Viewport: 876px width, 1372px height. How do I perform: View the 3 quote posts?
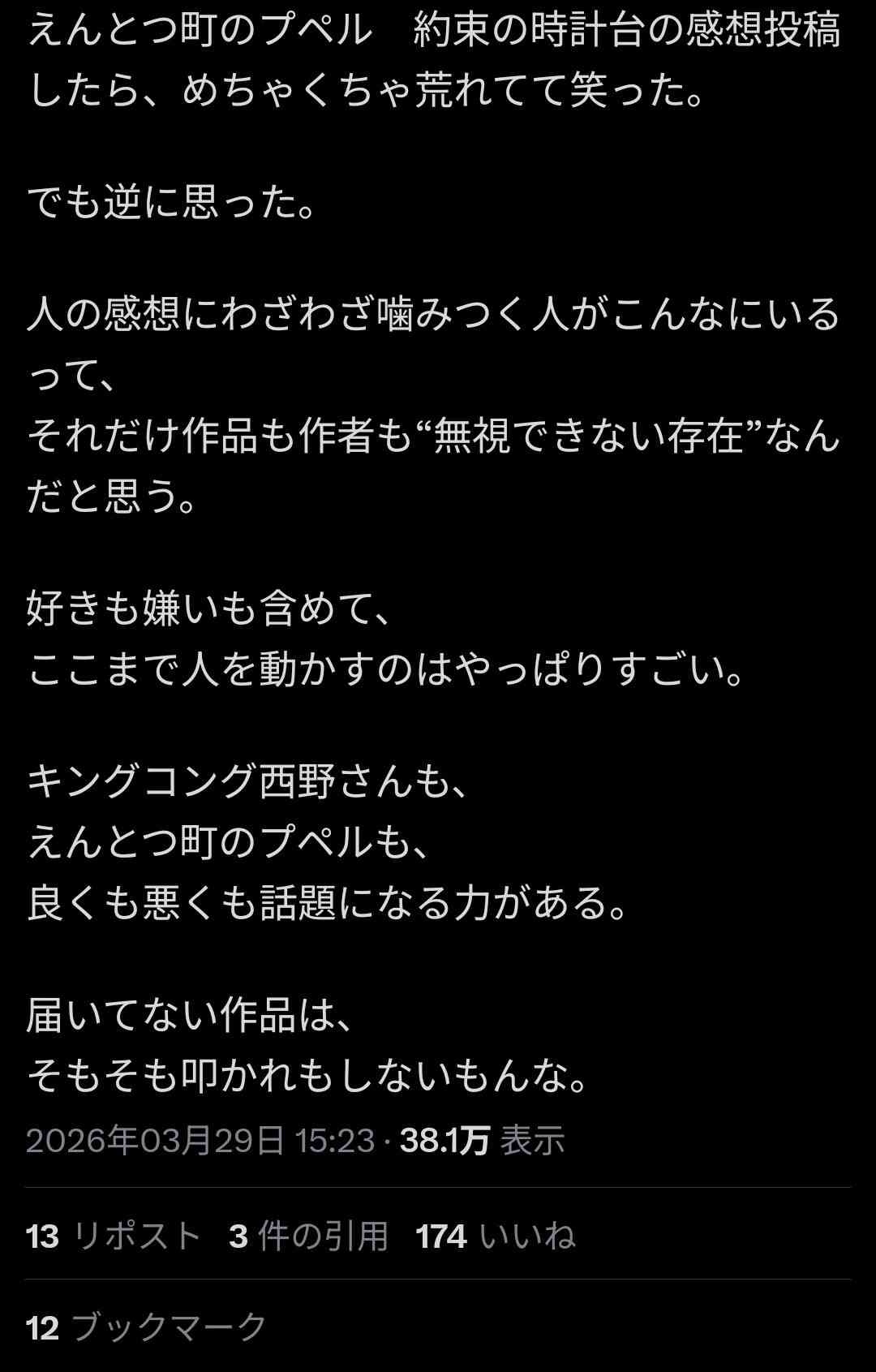(x=308, y=1237)
